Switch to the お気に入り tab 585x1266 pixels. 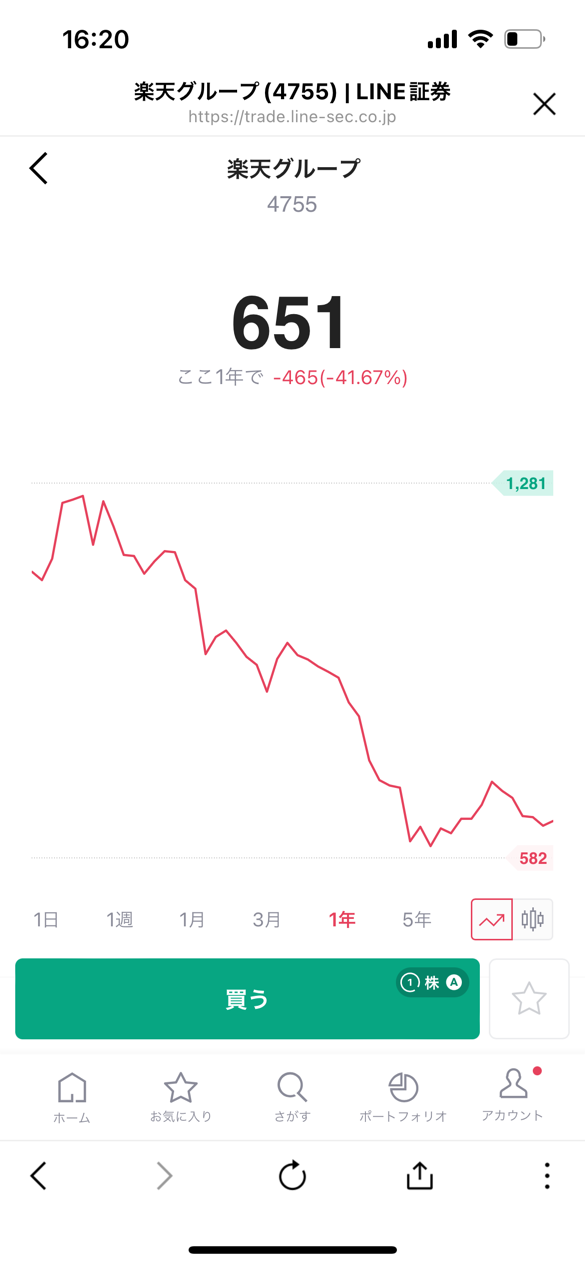tap(181, 1098)
